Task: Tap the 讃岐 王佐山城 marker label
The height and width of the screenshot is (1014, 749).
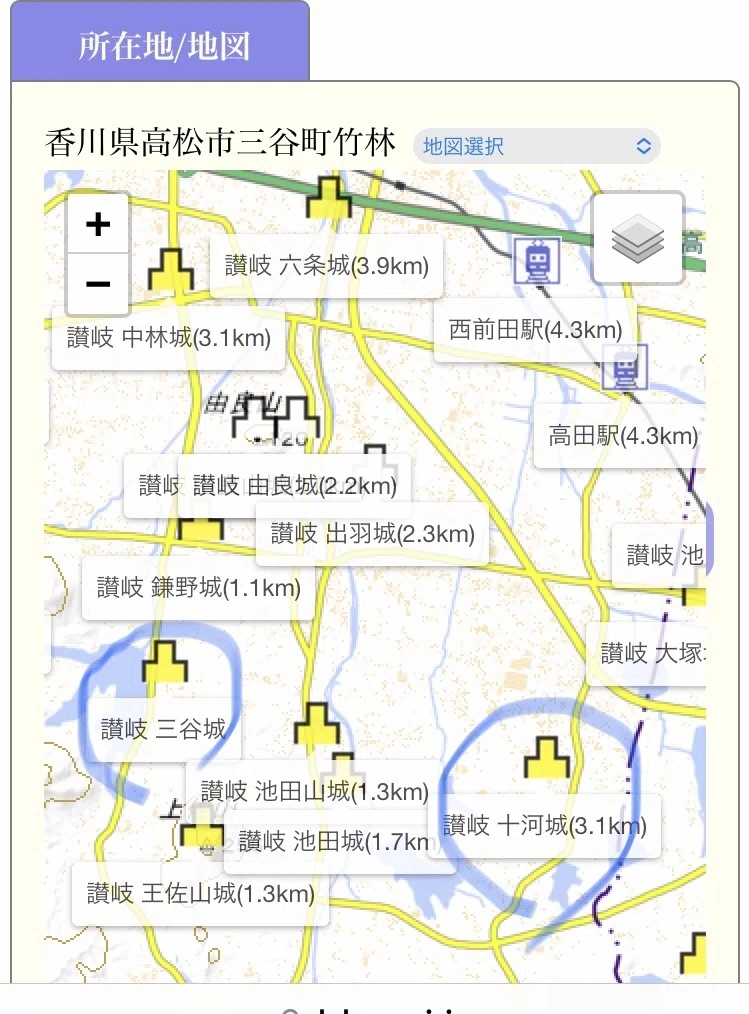Action: (x=201, y=894)
